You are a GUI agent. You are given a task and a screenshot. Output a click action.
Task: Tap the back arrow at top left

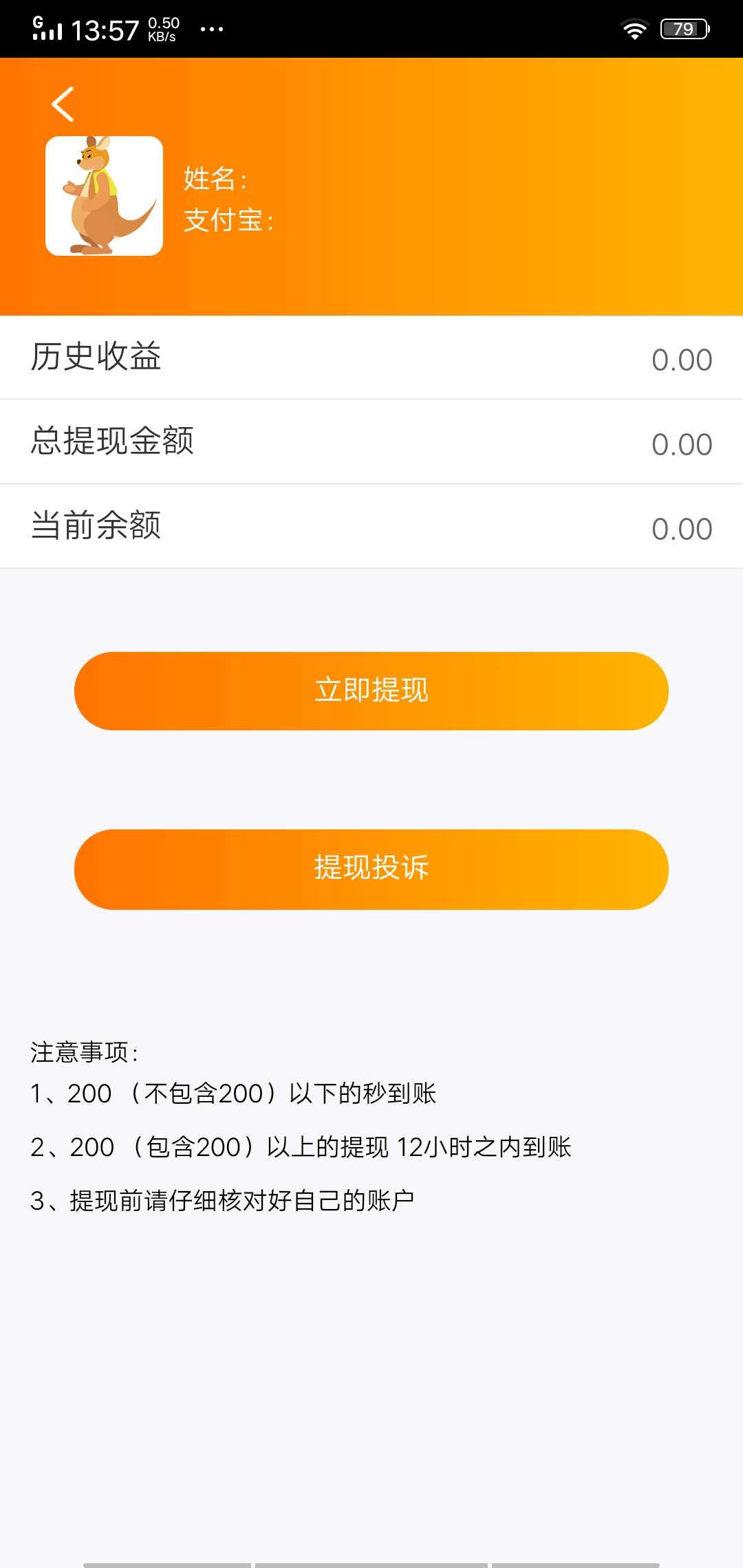pos(63,104)
